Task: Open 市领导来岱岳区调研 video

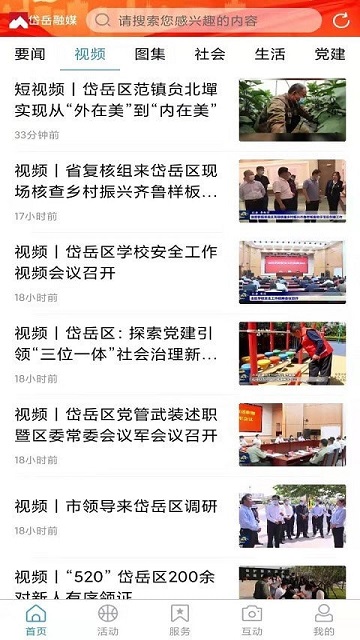Action: point(180,516)
